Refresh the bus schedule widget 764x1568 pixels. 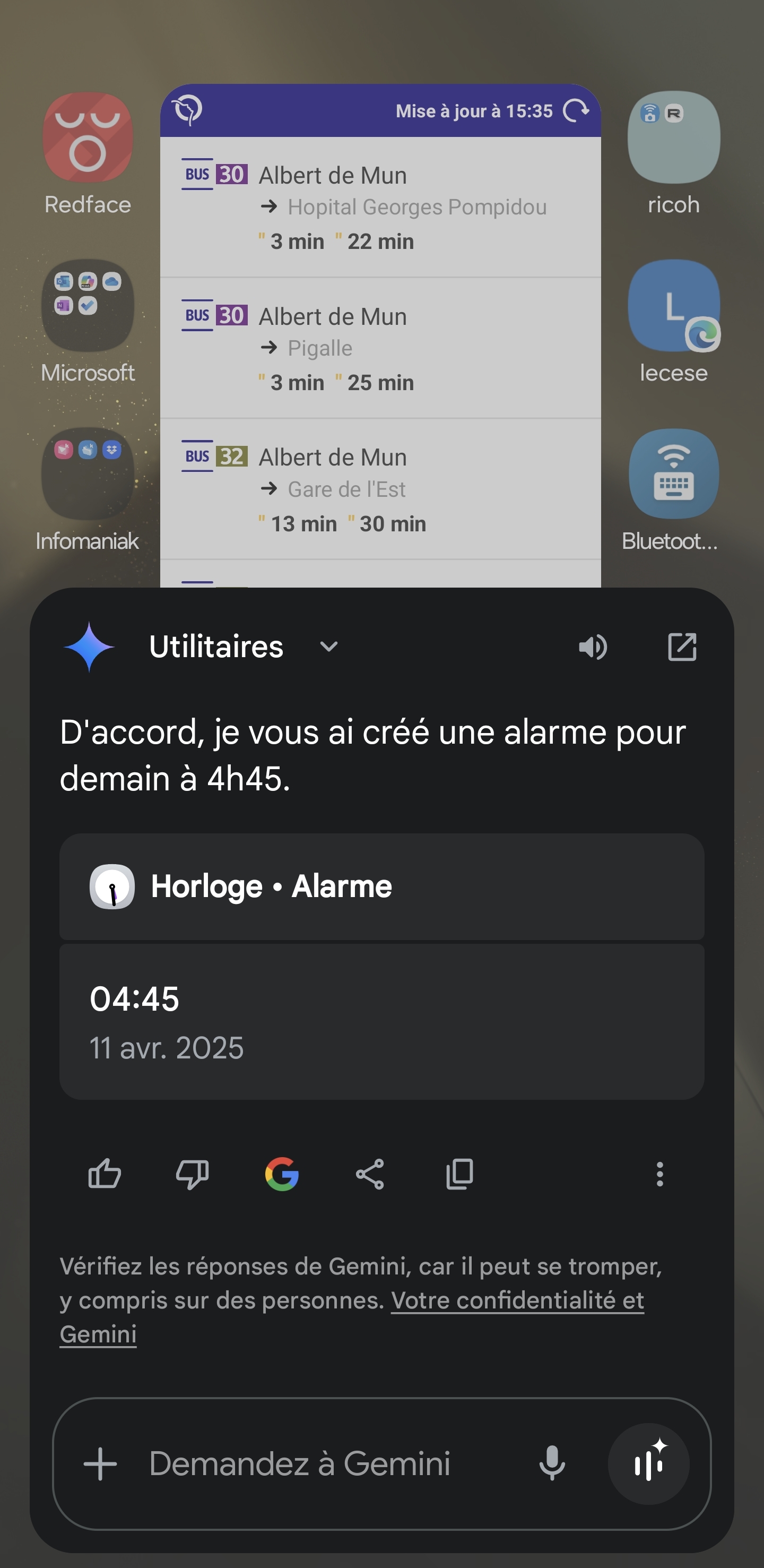tap(576, 111)
